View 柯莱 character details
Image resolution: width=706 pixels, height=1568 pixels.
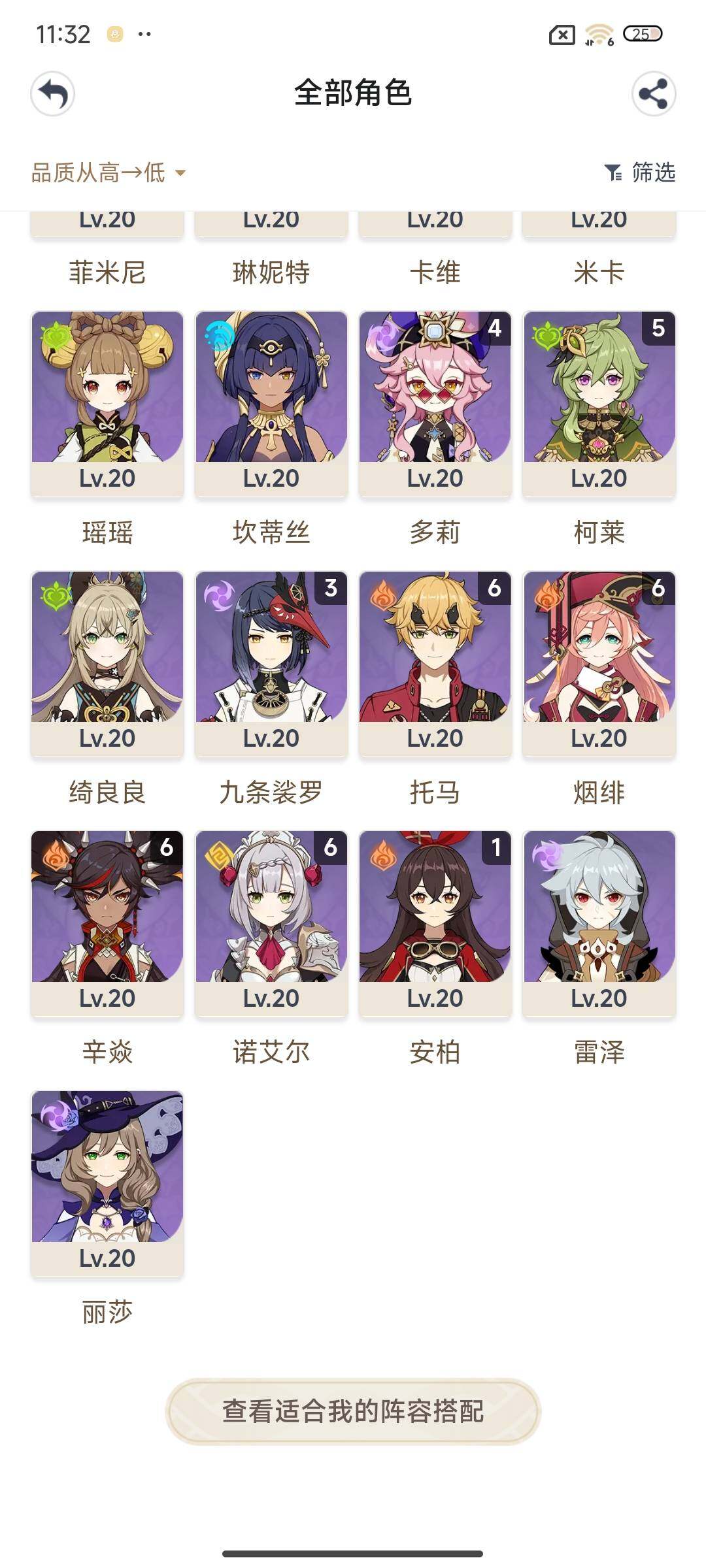coord(599,402)
